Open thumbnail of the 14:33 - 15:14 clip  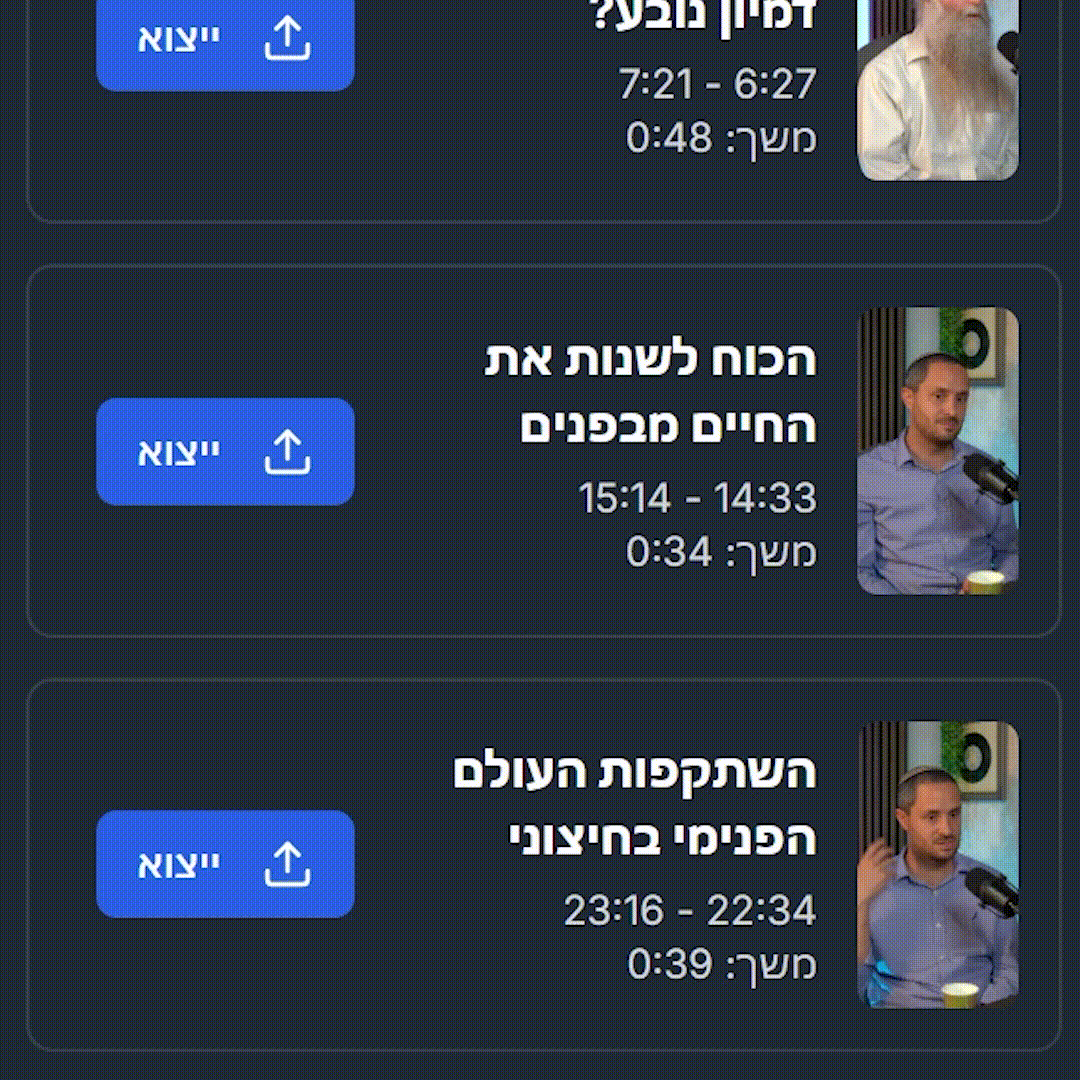tap(938, 451)
